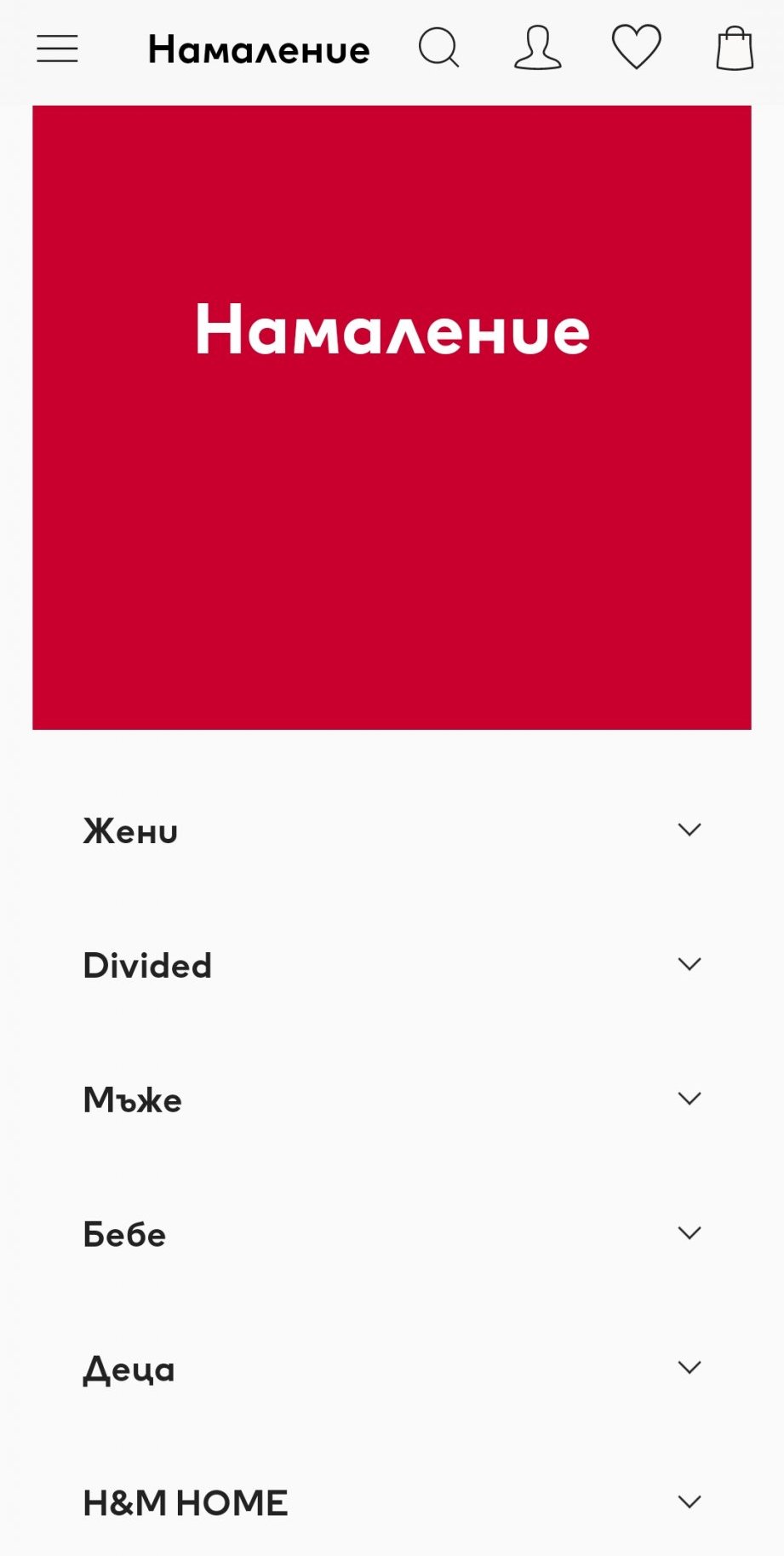Image resolution: width=784 pixels, height=1556 pixels.
Task: Open the shopping bag
Action: pos(735,49)
